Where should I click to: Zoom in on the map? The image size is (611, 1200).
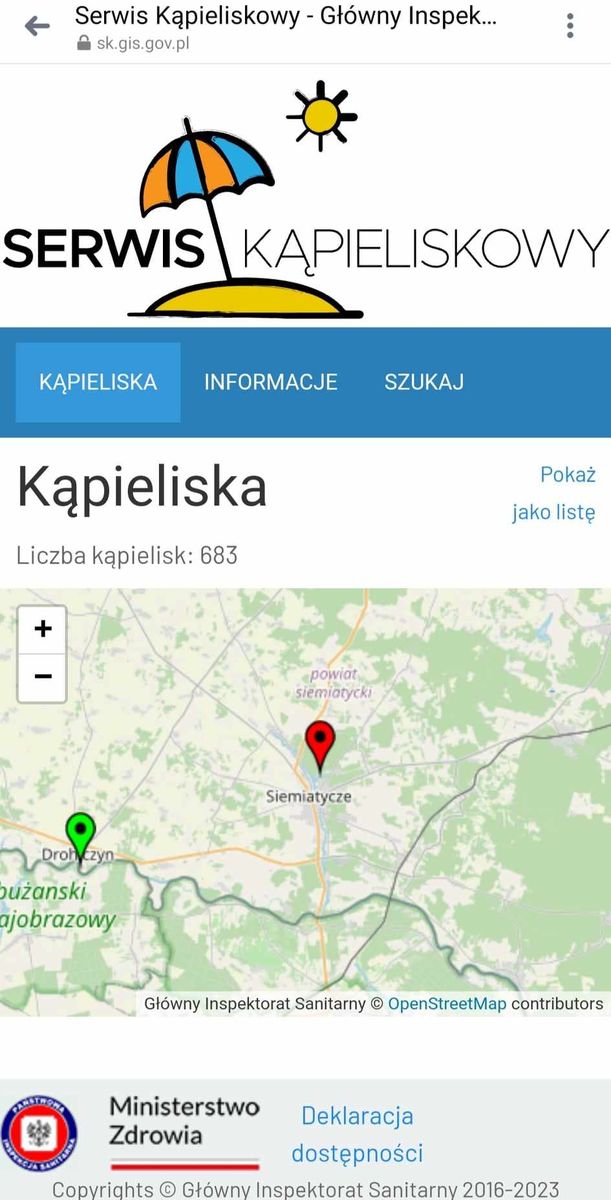(43, 629)
